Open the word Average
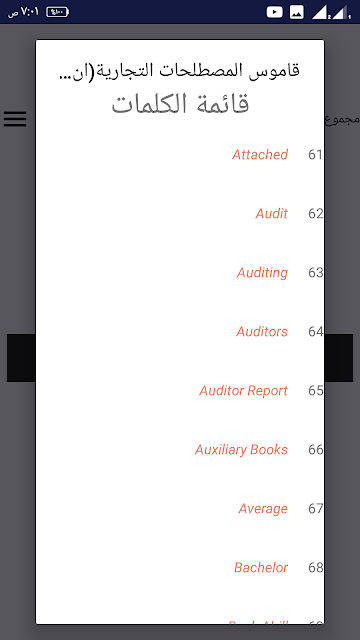The width and height of the screenshot is (360, 640). pos(263,509)
